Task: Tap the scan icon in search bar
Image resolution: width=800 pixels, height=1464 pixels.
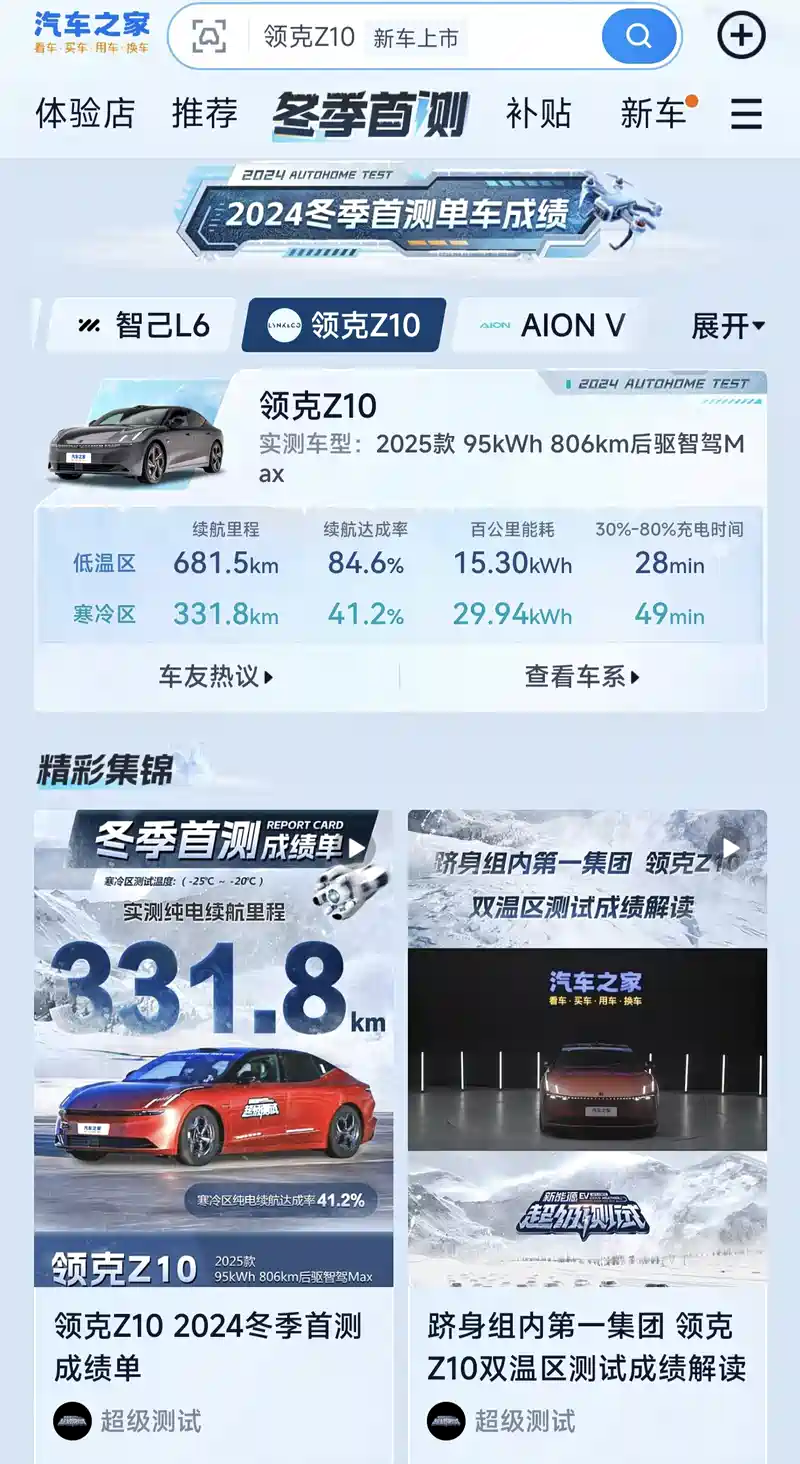Action: (x=209, y=37)
